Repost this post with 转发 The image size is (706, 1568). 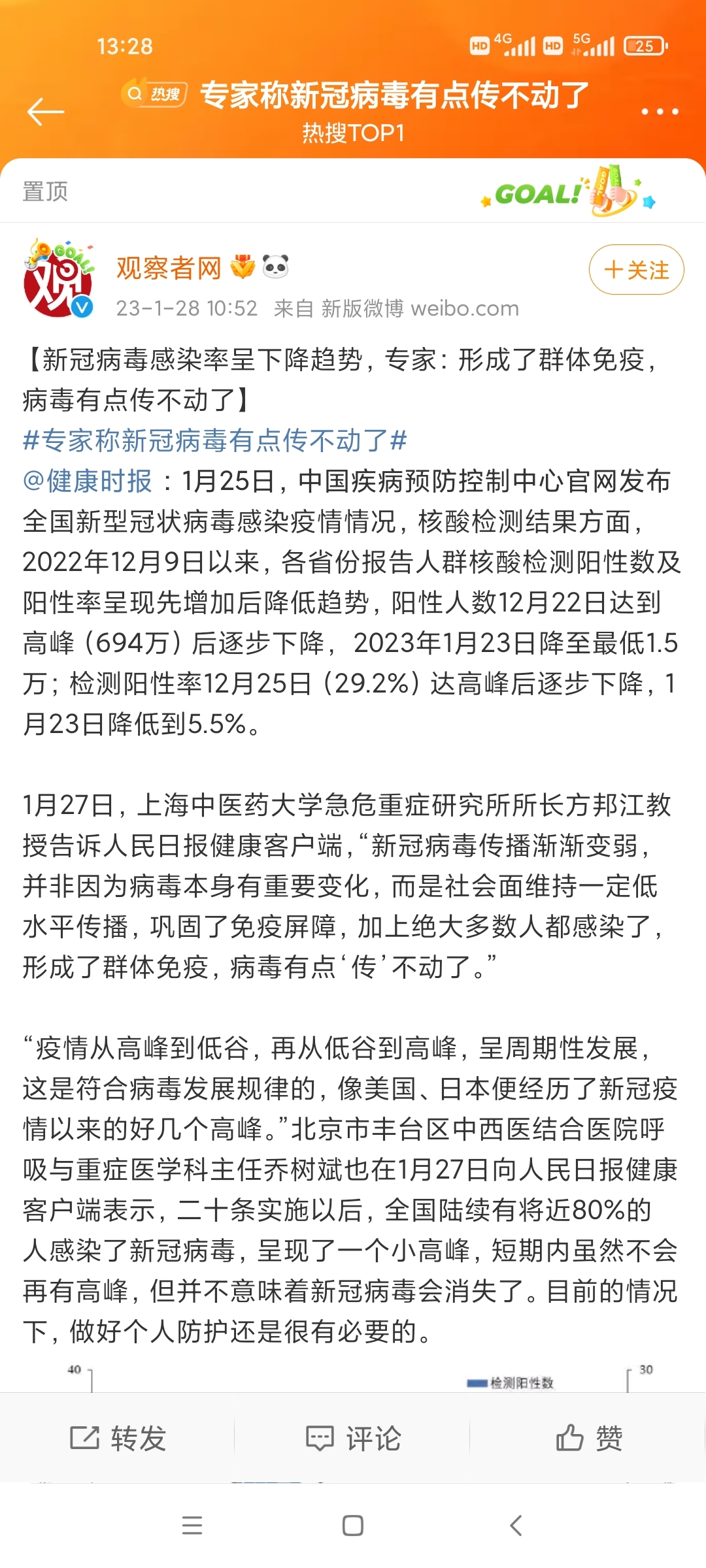click(x=118, y=1438)
